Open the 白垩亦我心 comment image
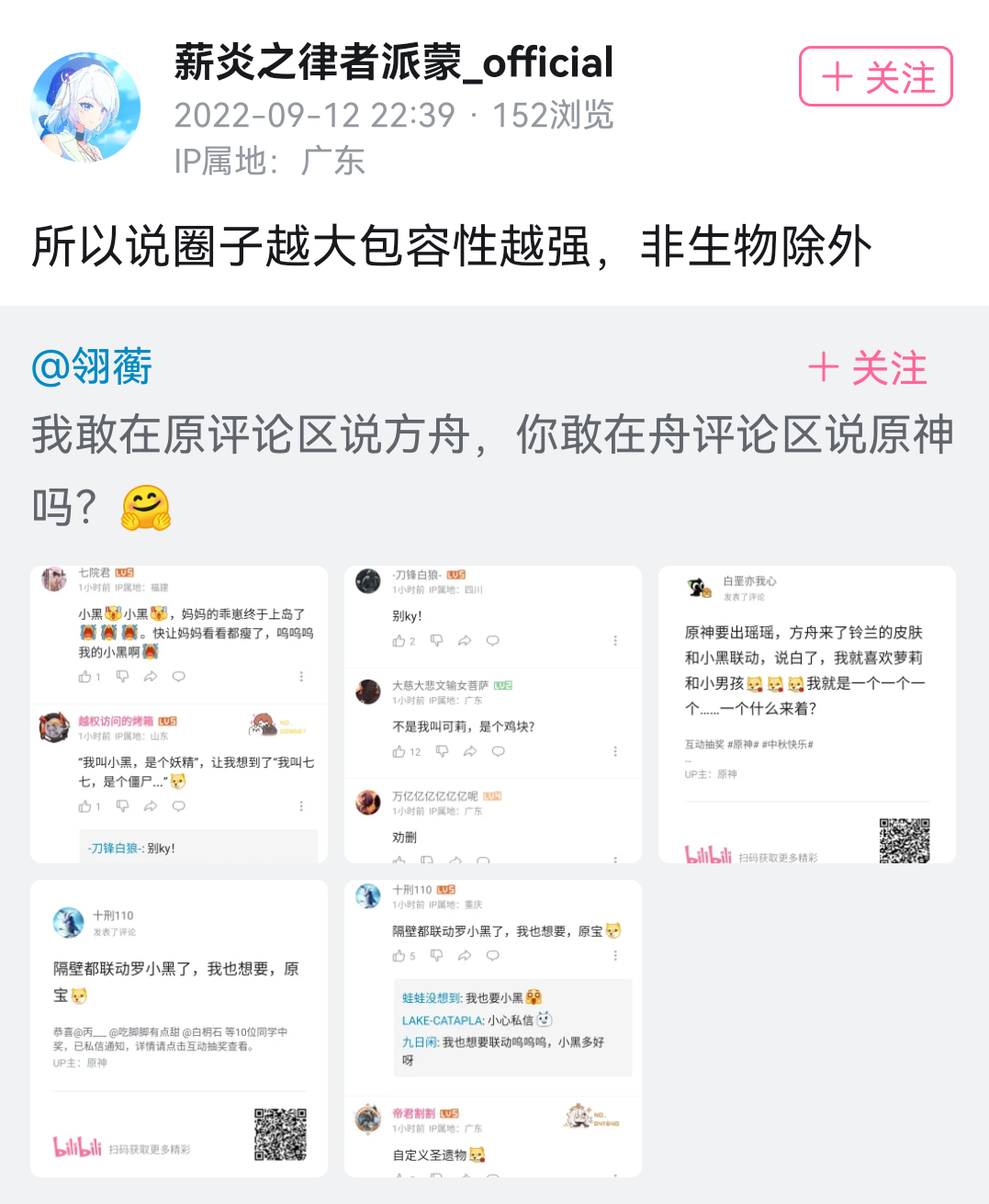 [x=807, y=715]
